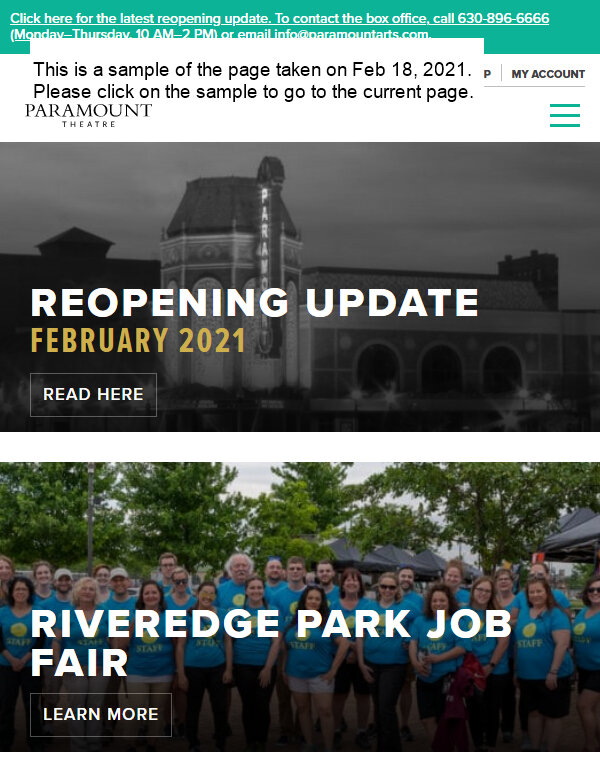Open the latest reopening update link
600x768 pixels.
click(x=140, y=19)
